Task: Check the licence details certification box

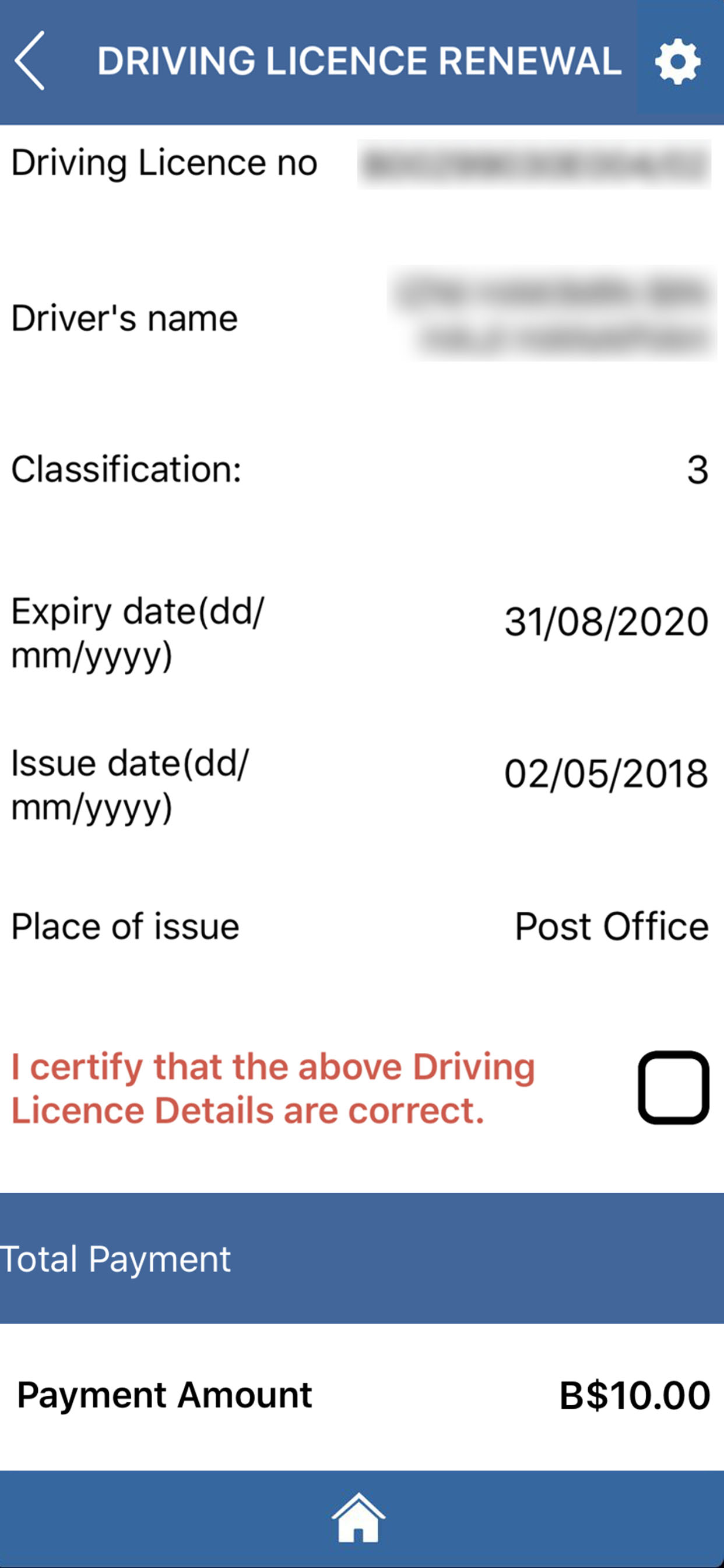Action: 673,1088
